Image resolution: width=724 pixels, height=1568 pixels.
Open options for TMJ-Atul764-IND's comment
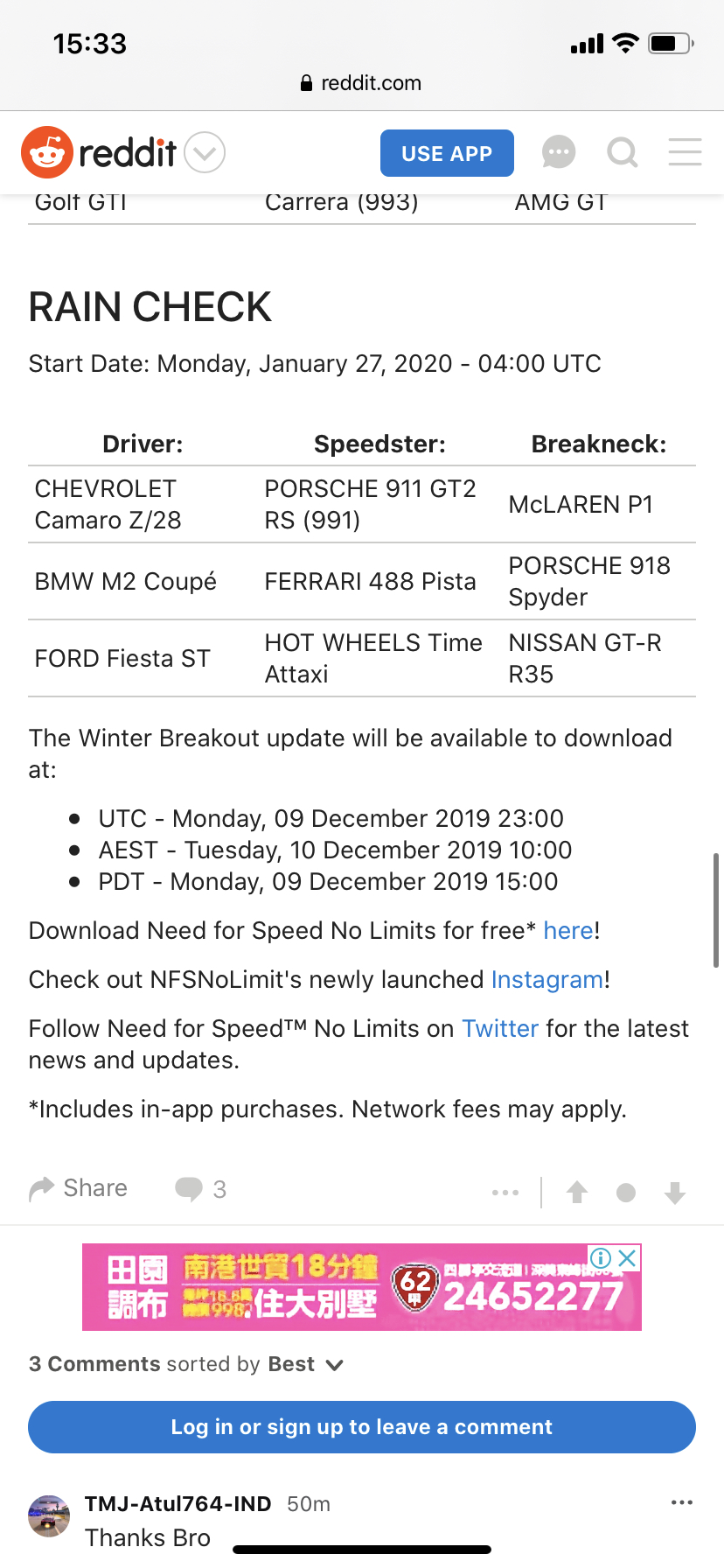(682, 1502)
